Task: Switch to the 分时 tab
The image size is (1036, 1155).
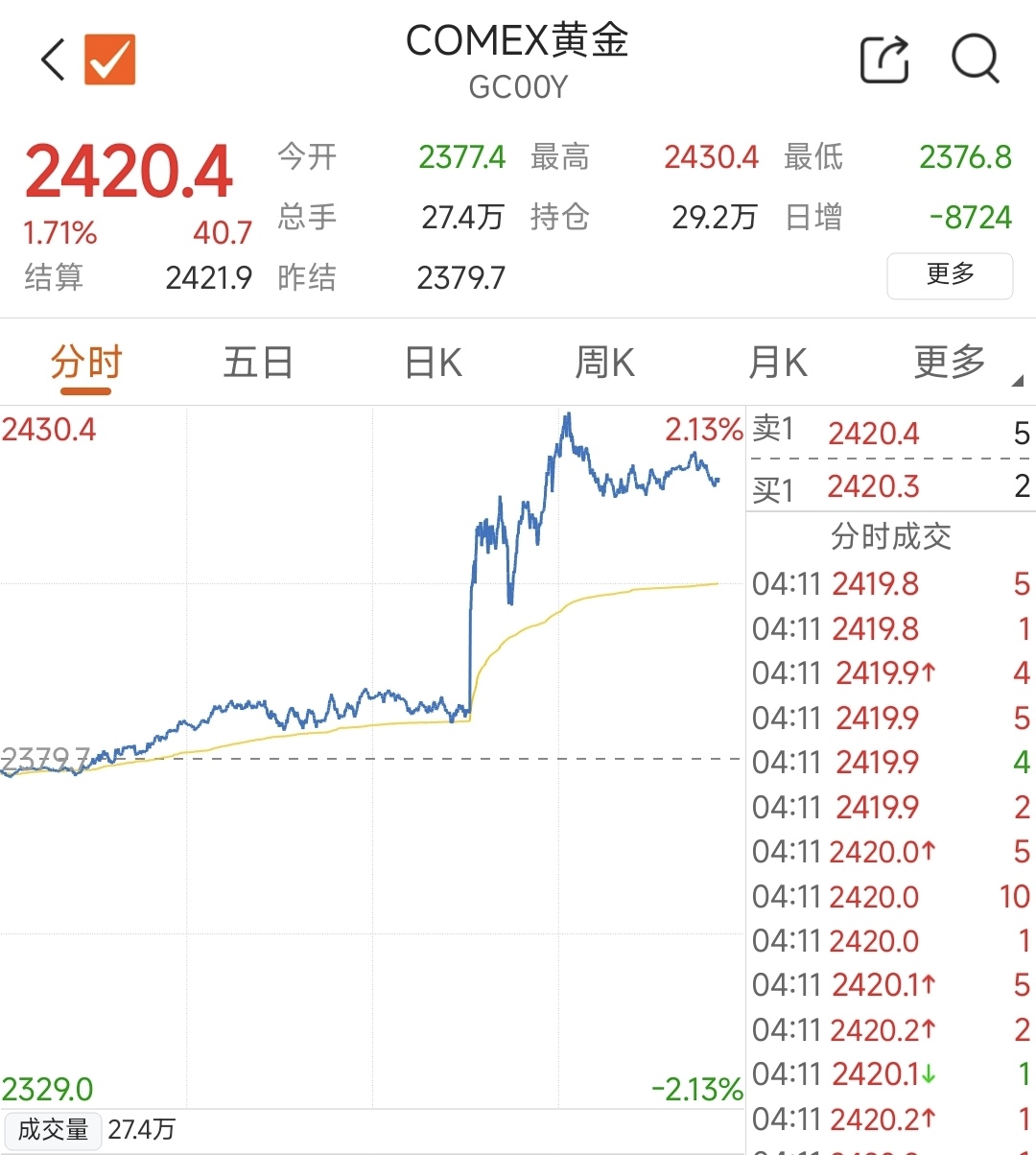Action: pos(84,363)
